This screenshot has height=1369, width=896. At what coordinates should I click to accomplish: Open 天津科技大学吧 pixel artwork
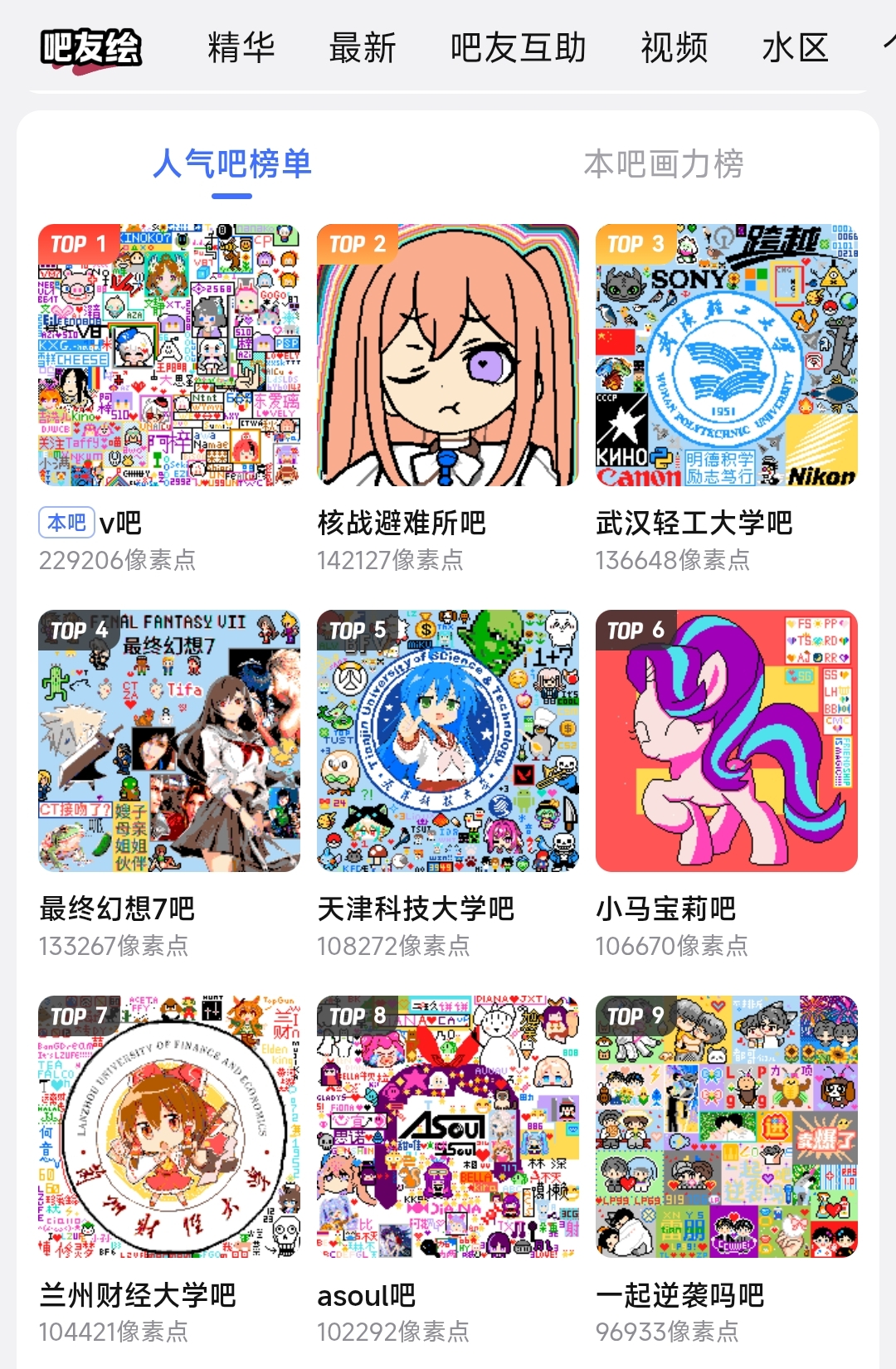click(448, 741)
